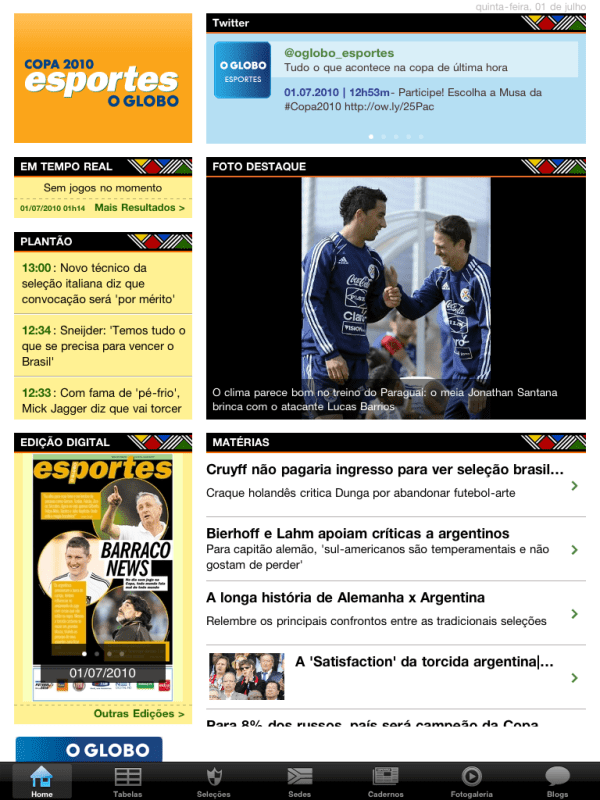Select the Home tab
This screenshot has width=600, height=800.
coord(42,781)
